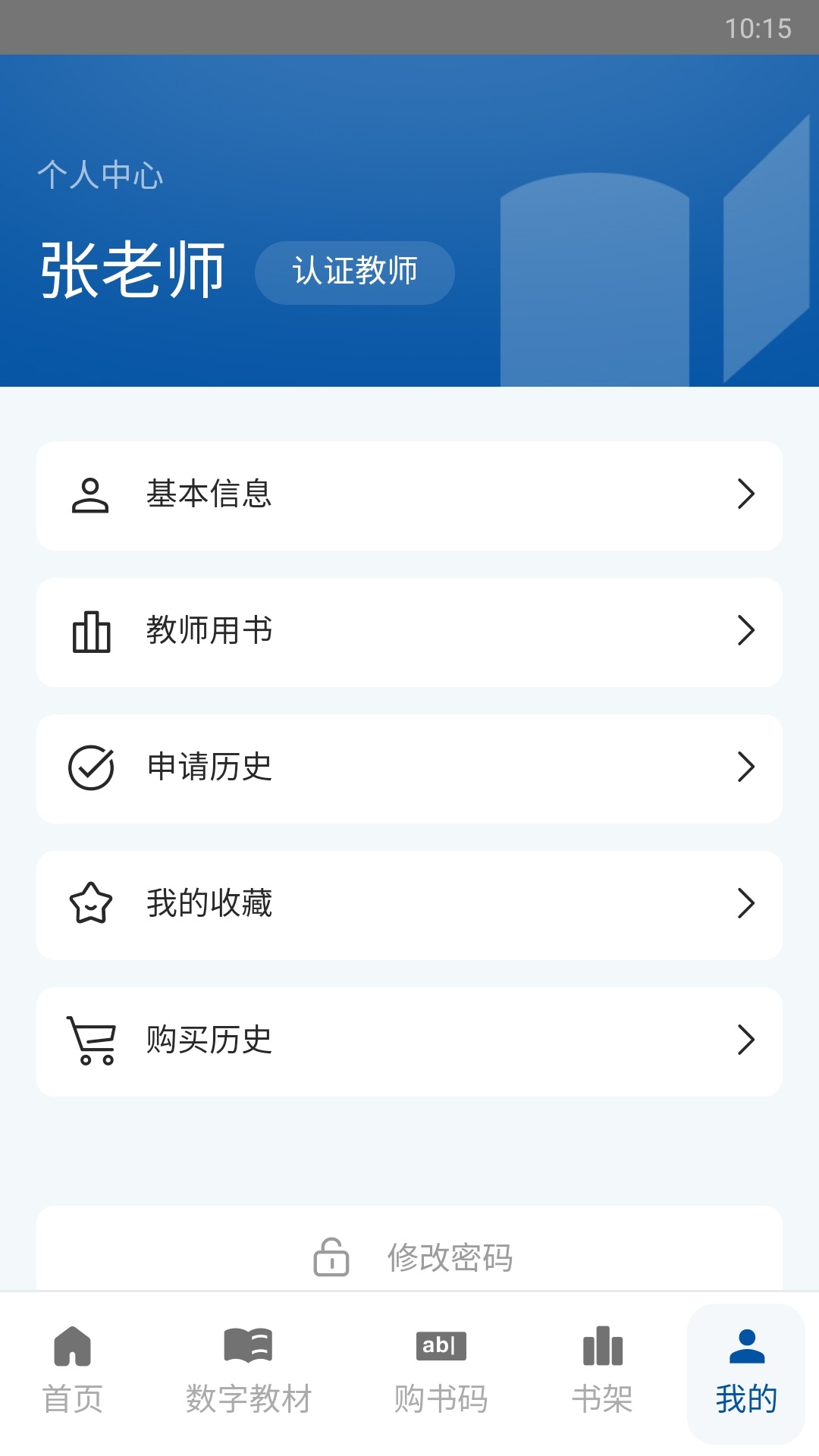The image size is (819, 1456).
Task: Select the shopping cart icon for 购买历史
Action: coord(91,1040)
